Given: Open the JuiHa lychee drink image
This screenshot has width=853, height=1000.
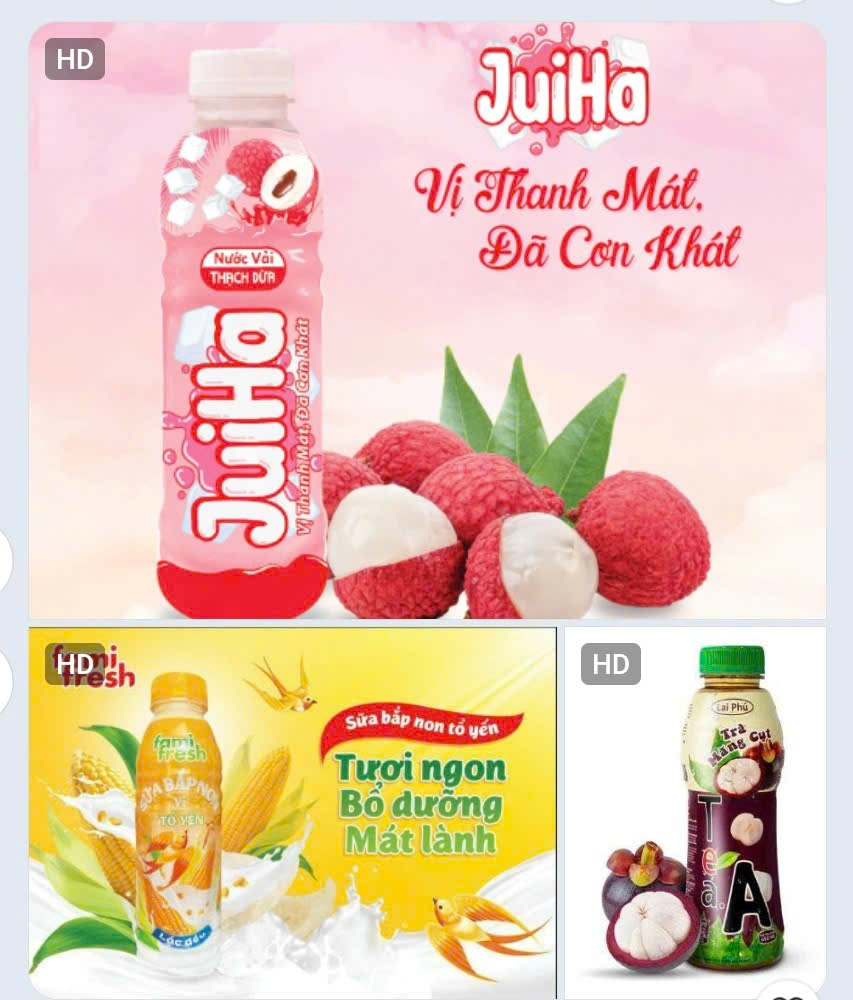Looking at the screenshot, I should tap(427, 320).
